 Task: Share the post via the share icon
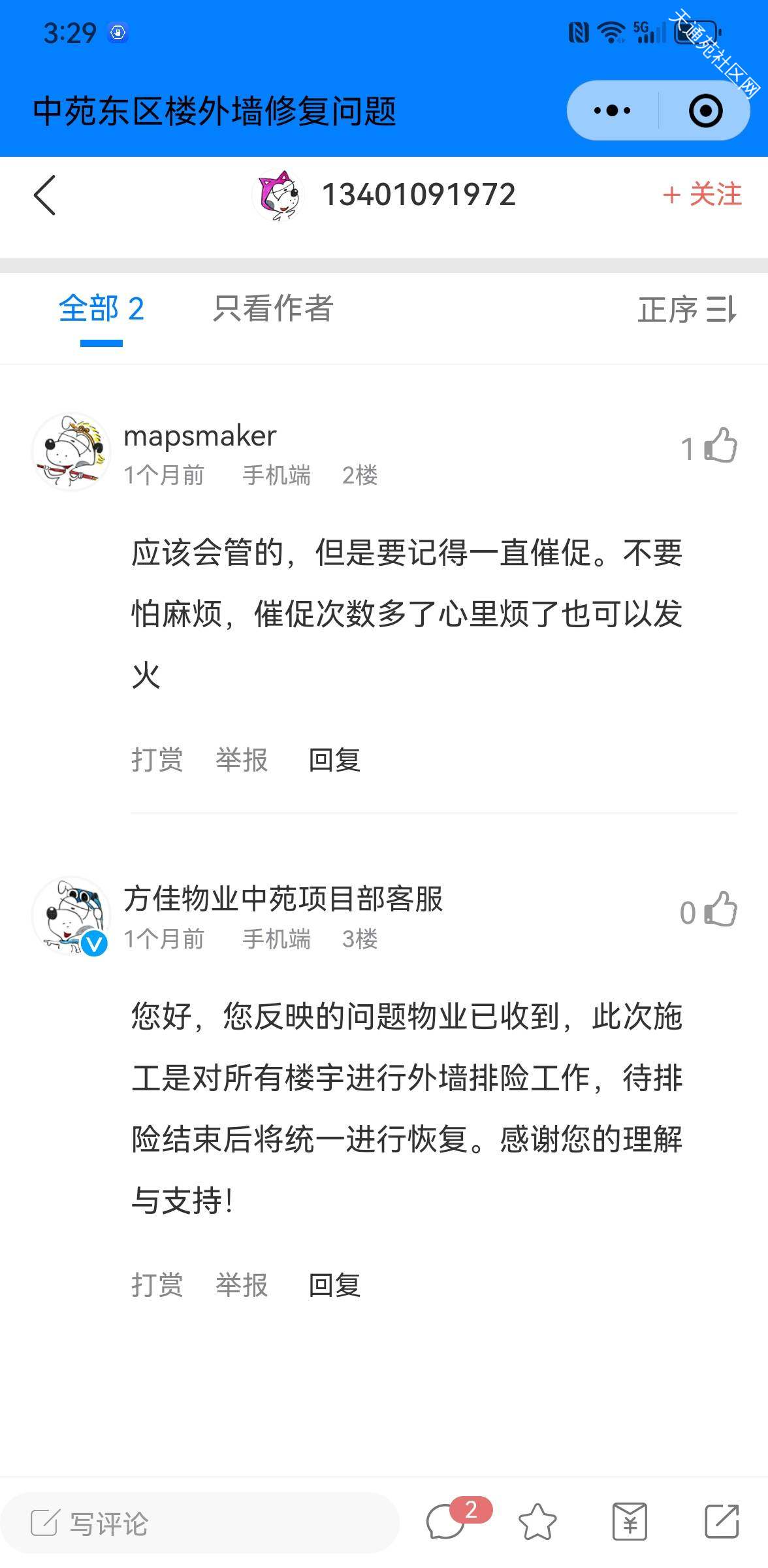[722, 1522]
